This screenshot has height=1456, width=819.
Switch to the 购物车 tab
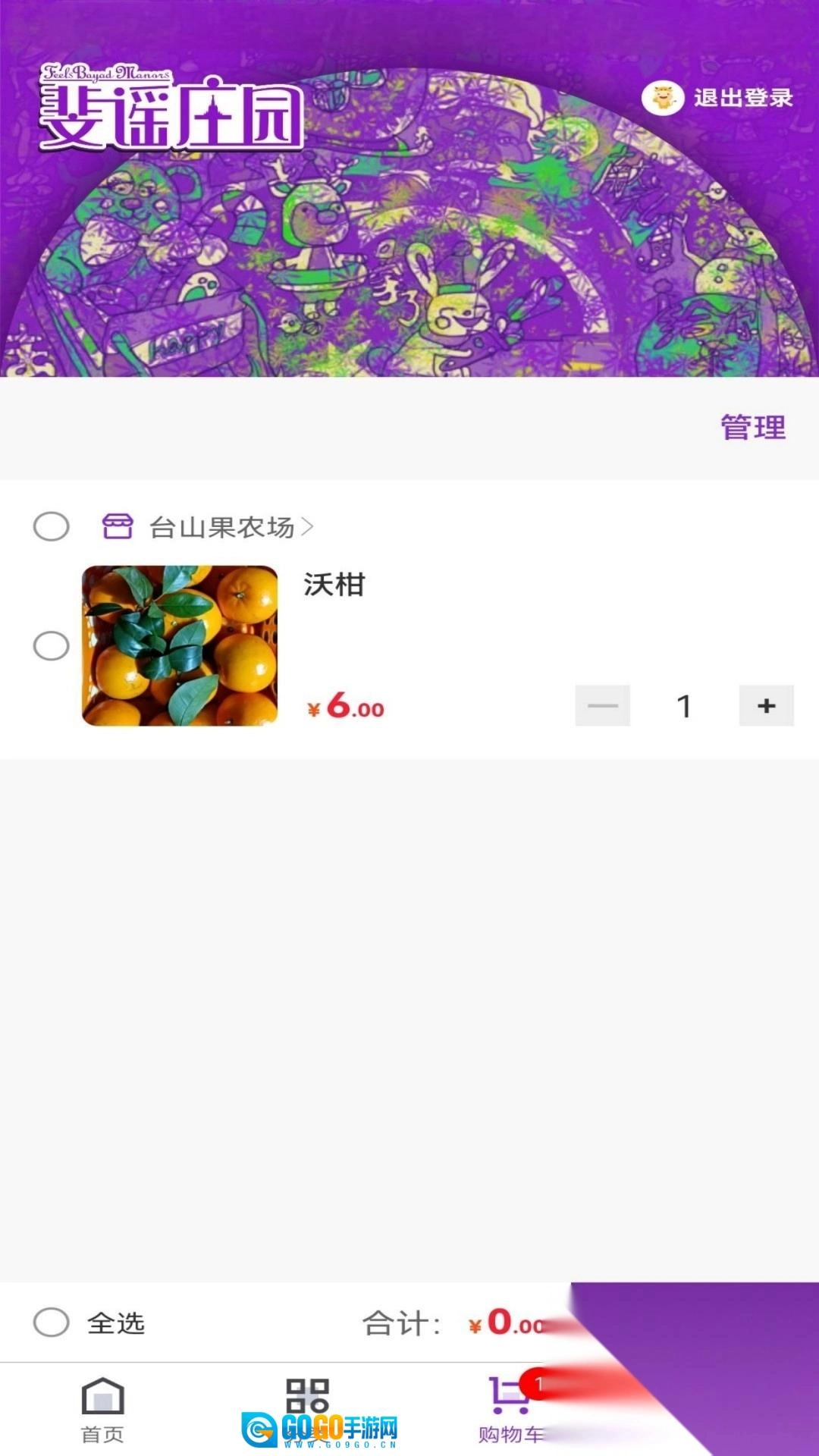tap(510, 1409)
